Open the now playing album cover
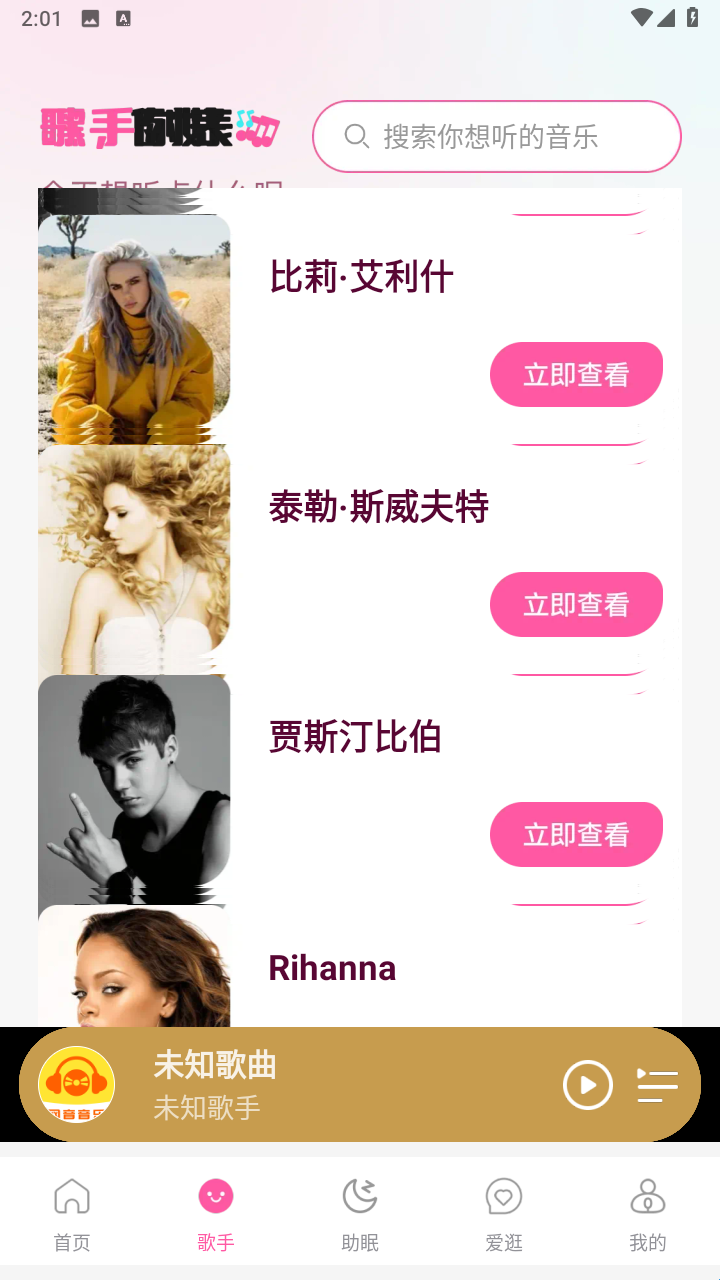 [77, 1085]
